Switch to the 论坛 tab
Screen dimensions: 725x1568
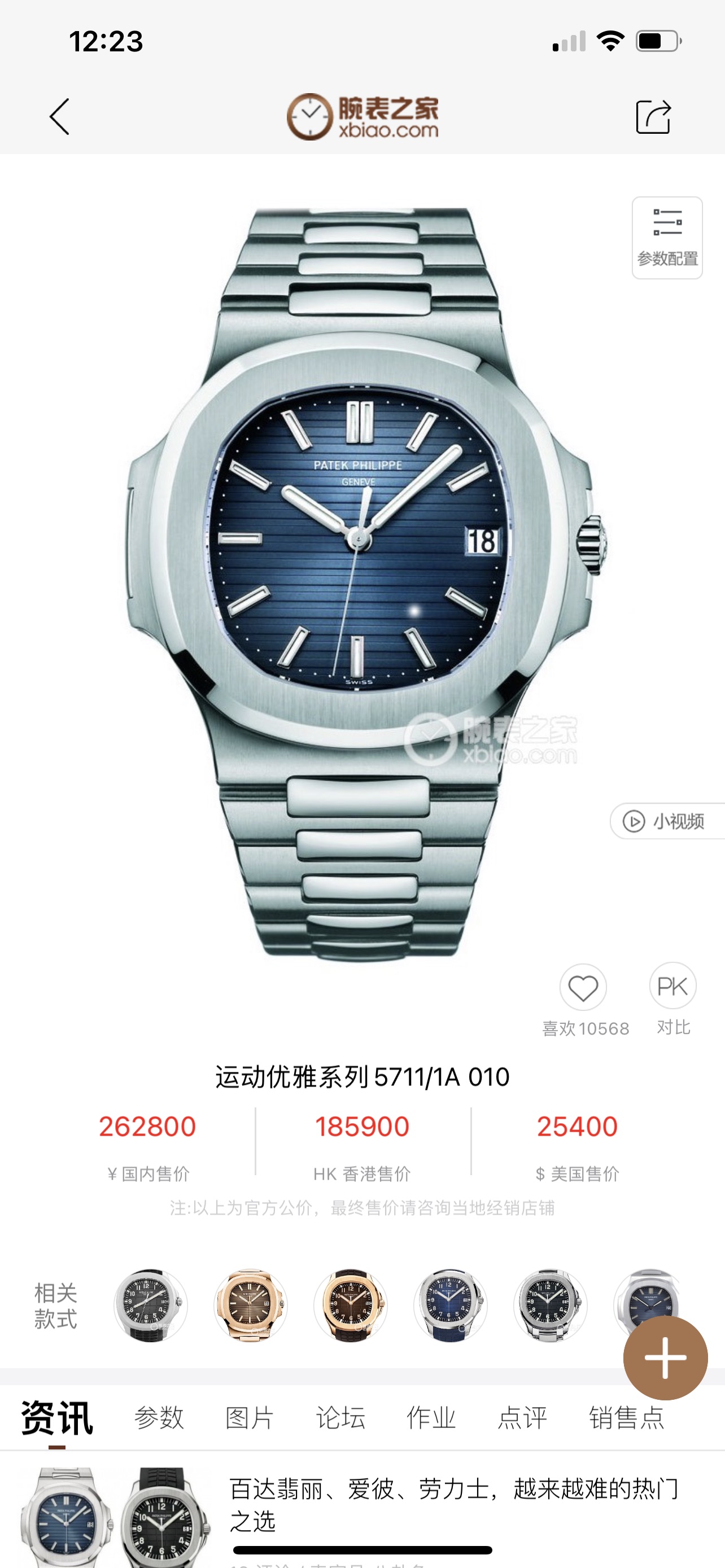[340, 1418]
